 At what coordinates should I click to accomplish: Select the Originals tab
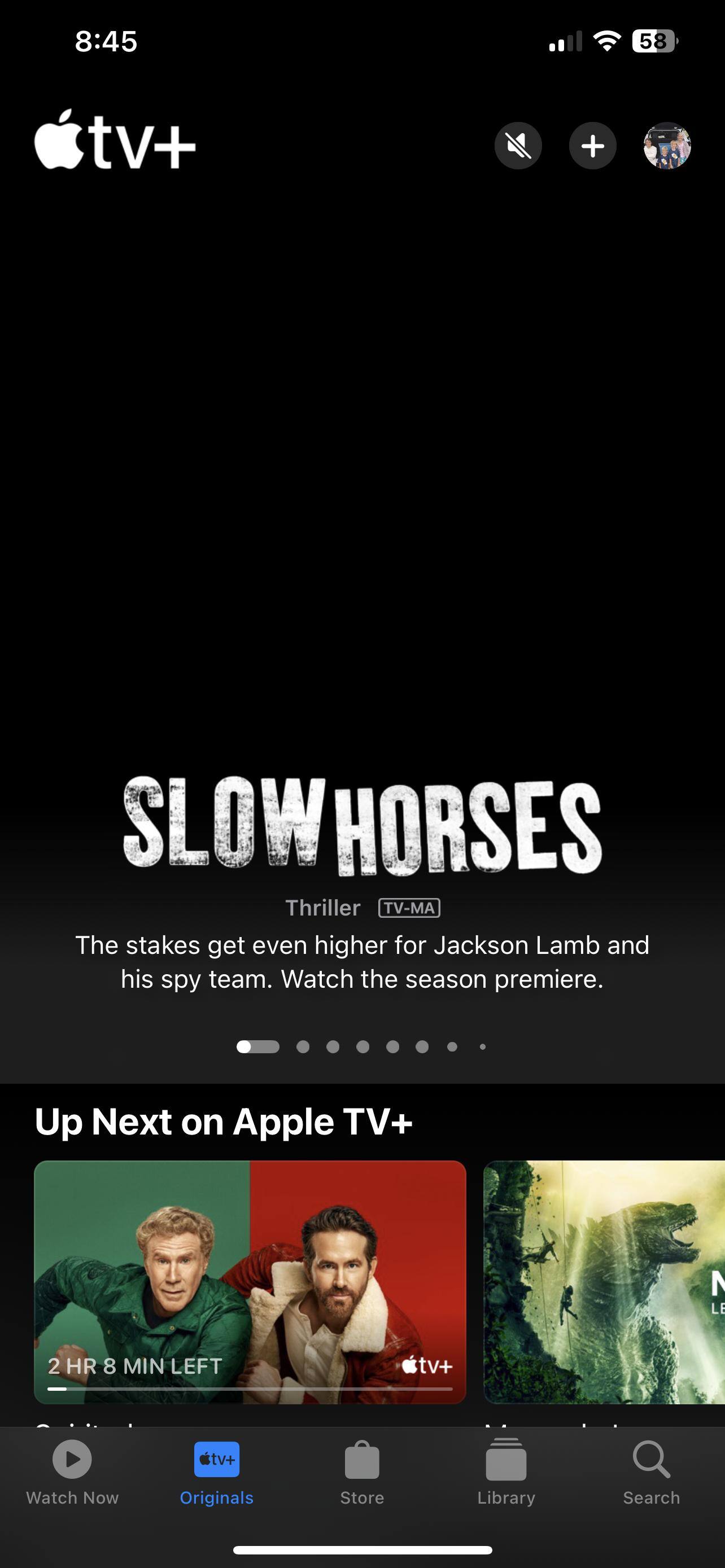(x=217, y=1472)
